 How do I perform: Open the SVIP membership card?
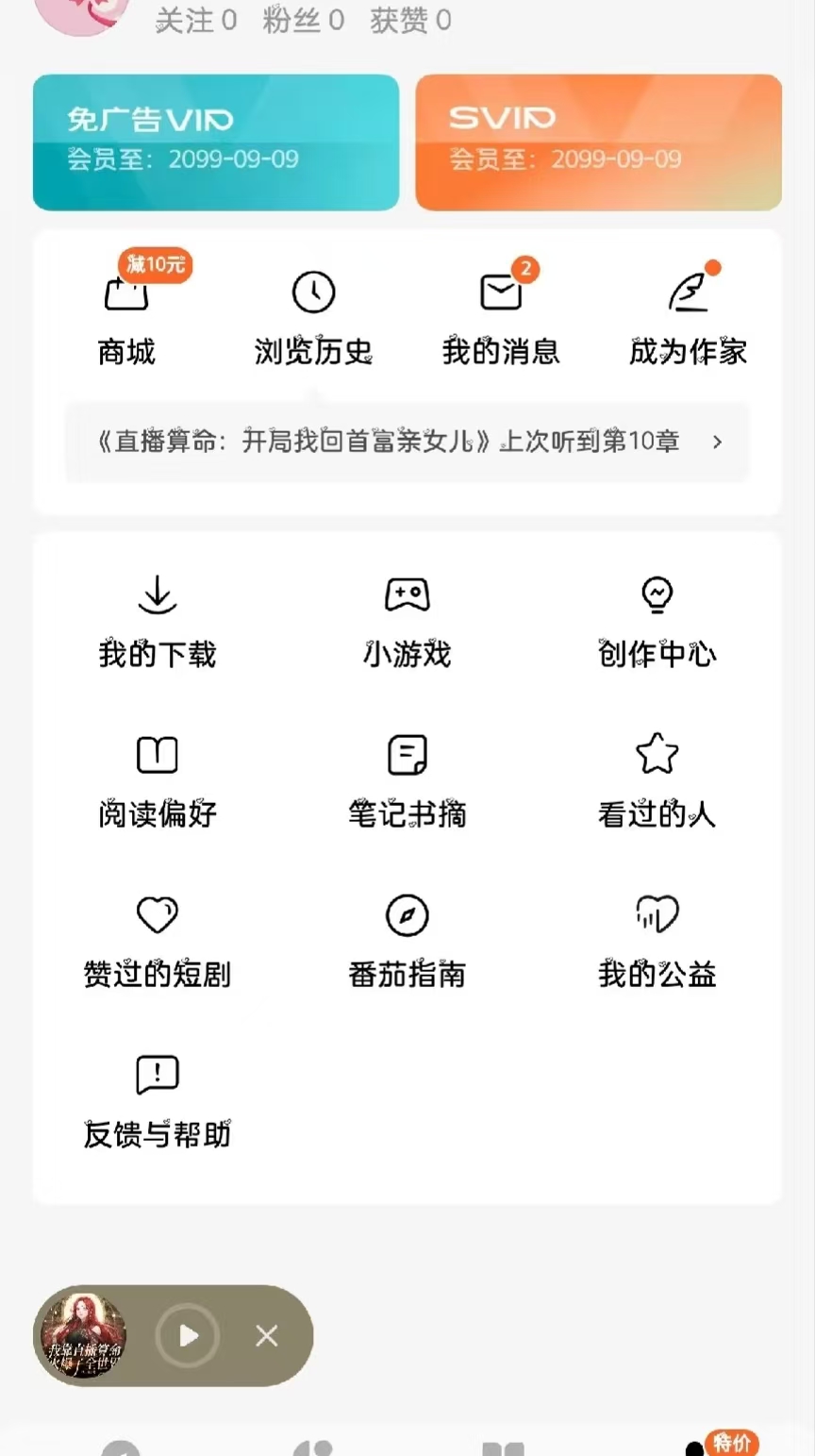(x=598, y=142)
